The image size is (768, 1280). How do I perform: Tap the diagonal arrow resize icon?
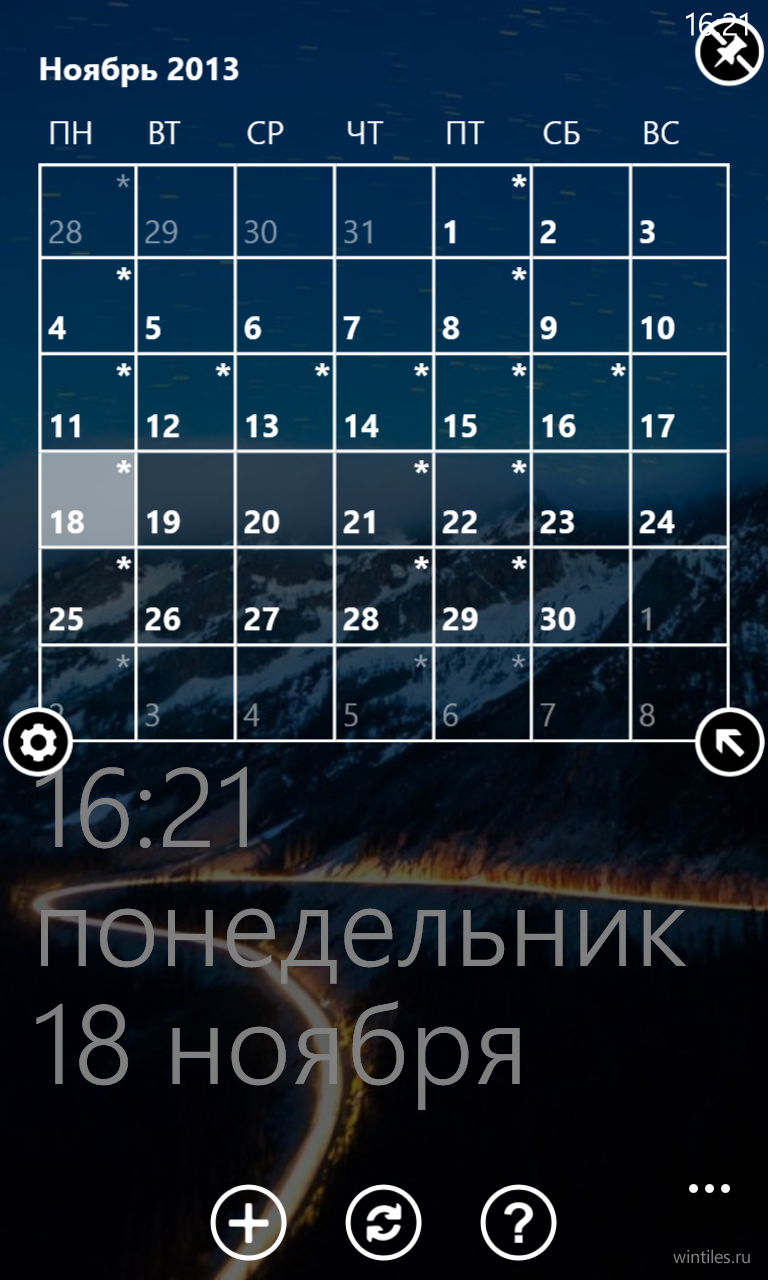point(729,742)
